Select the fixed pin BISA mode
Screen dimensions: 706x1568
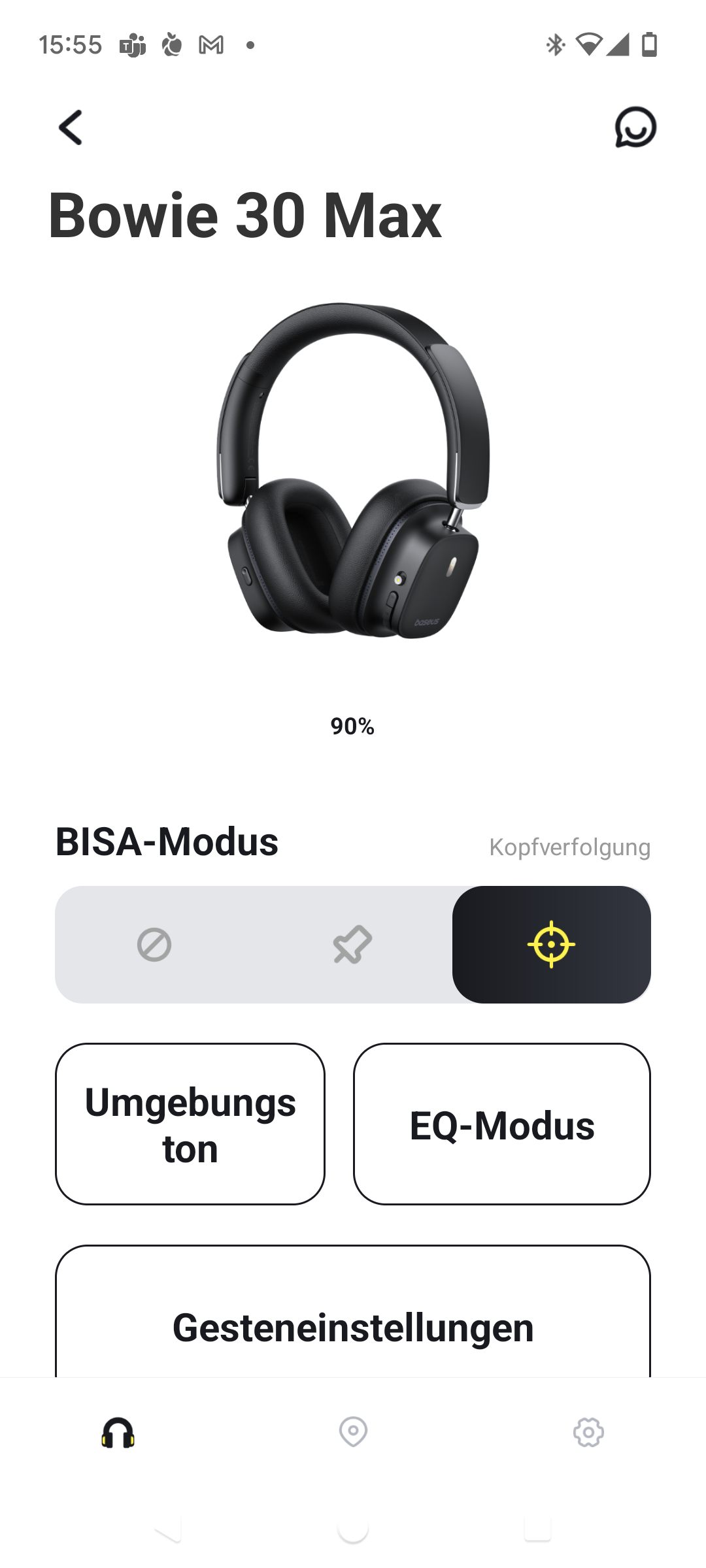tap(352, 945)
